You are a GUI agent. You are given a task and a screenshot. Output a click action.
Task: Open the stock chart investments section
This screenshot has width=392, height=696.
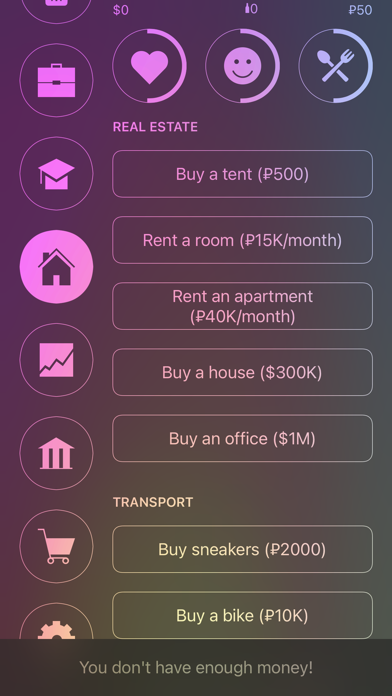[56, 360]
